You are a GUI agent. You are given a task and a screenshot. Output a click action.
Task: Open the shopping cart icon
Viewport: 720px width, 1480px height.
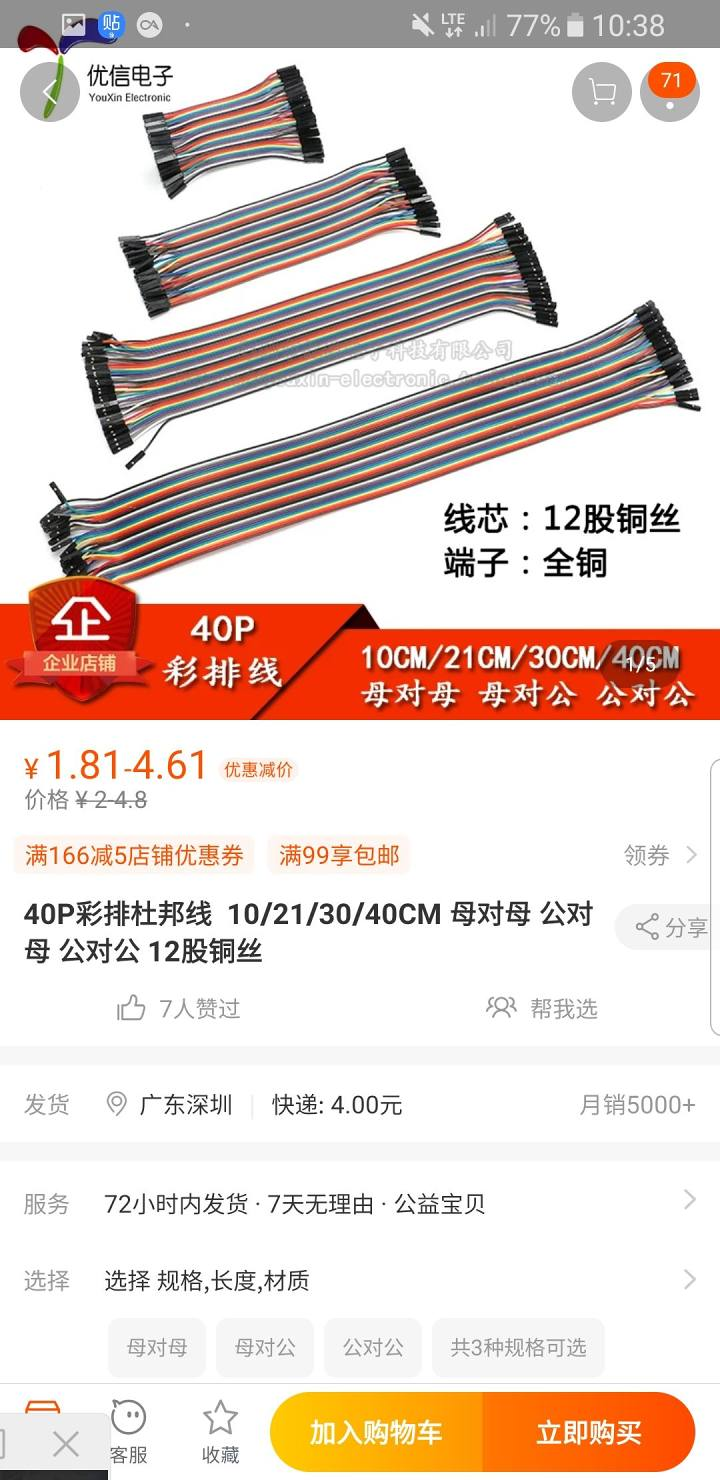point(601,92)
